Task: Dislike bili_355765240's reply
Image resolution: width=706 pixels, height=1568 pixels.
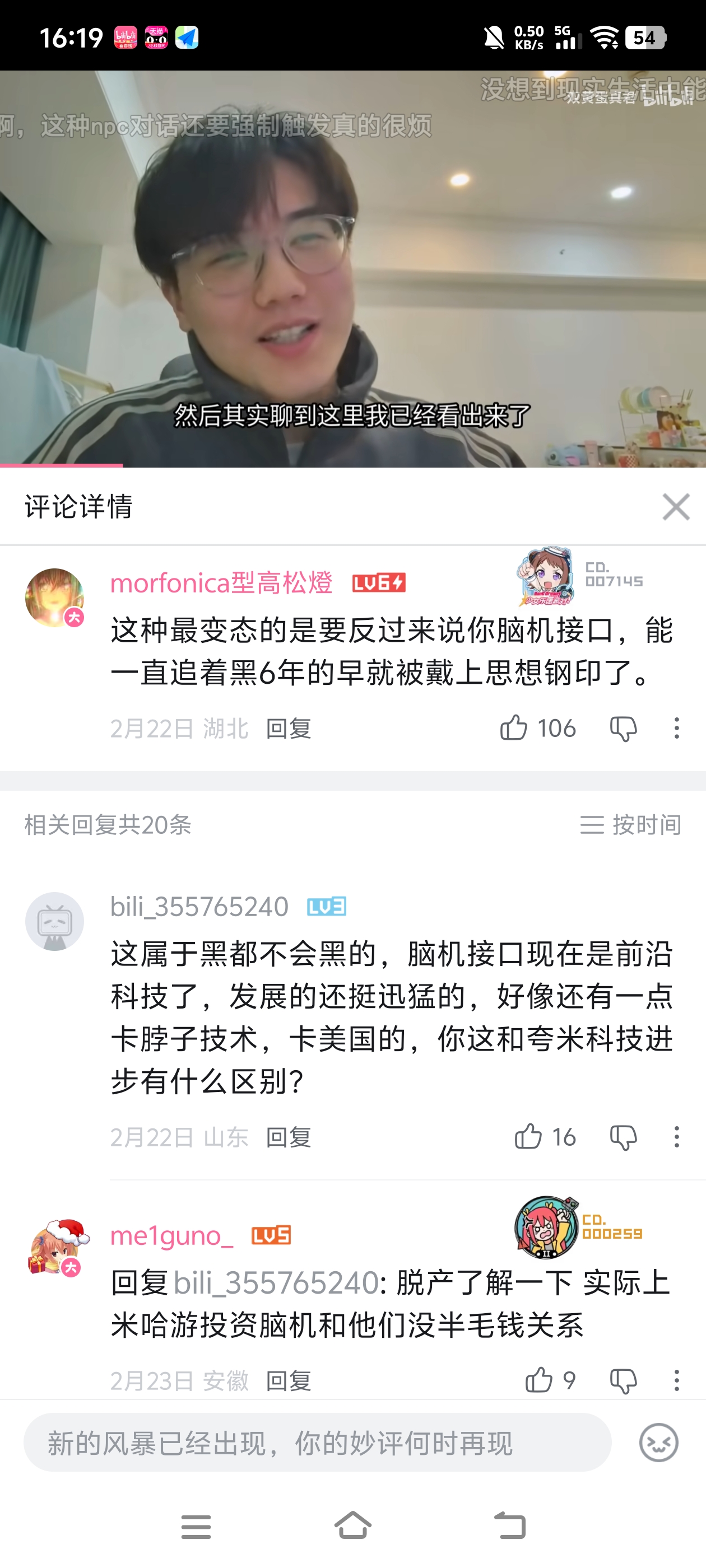Action: tap(623, 1136)
